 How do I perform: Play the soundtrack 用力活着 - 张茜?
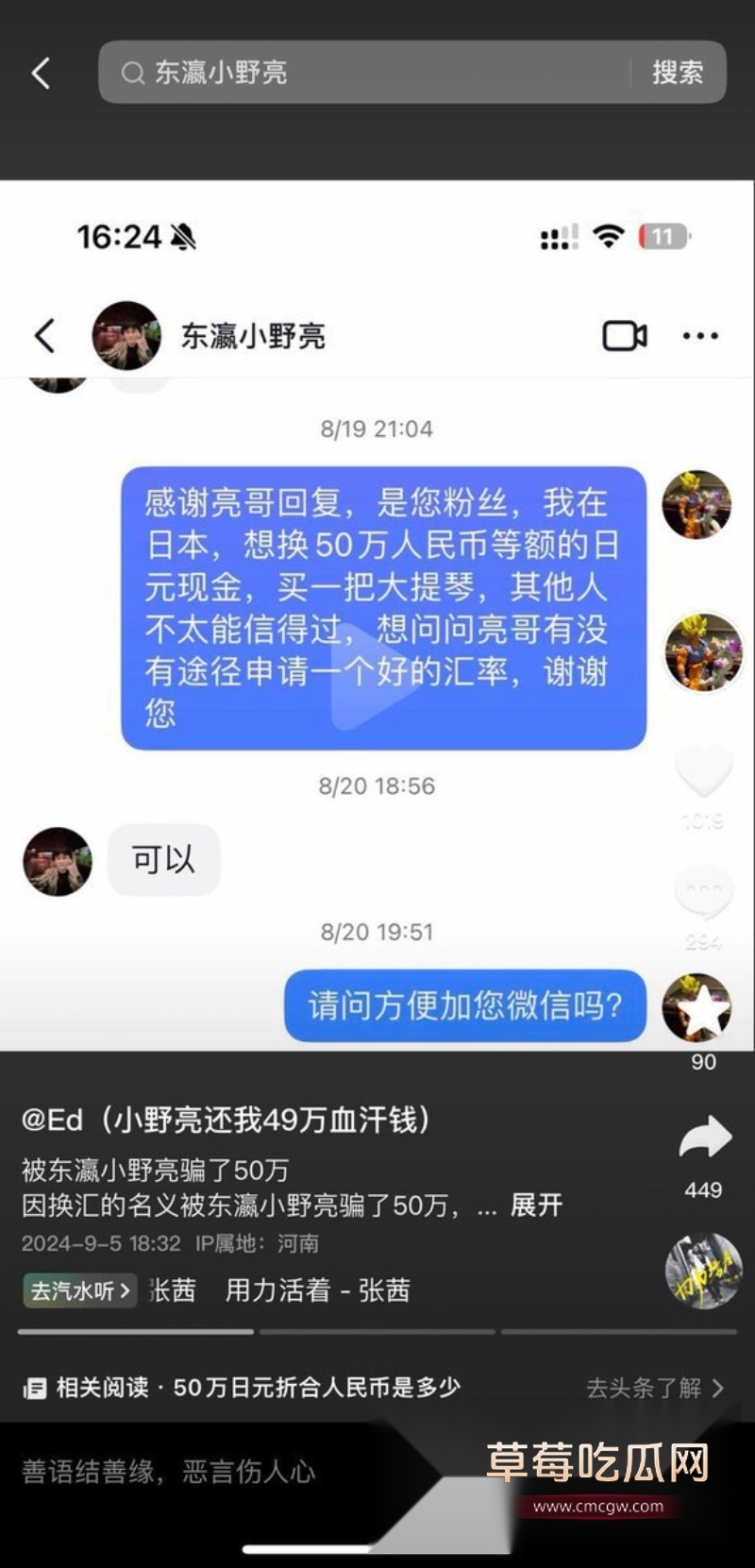point(316,1290)
